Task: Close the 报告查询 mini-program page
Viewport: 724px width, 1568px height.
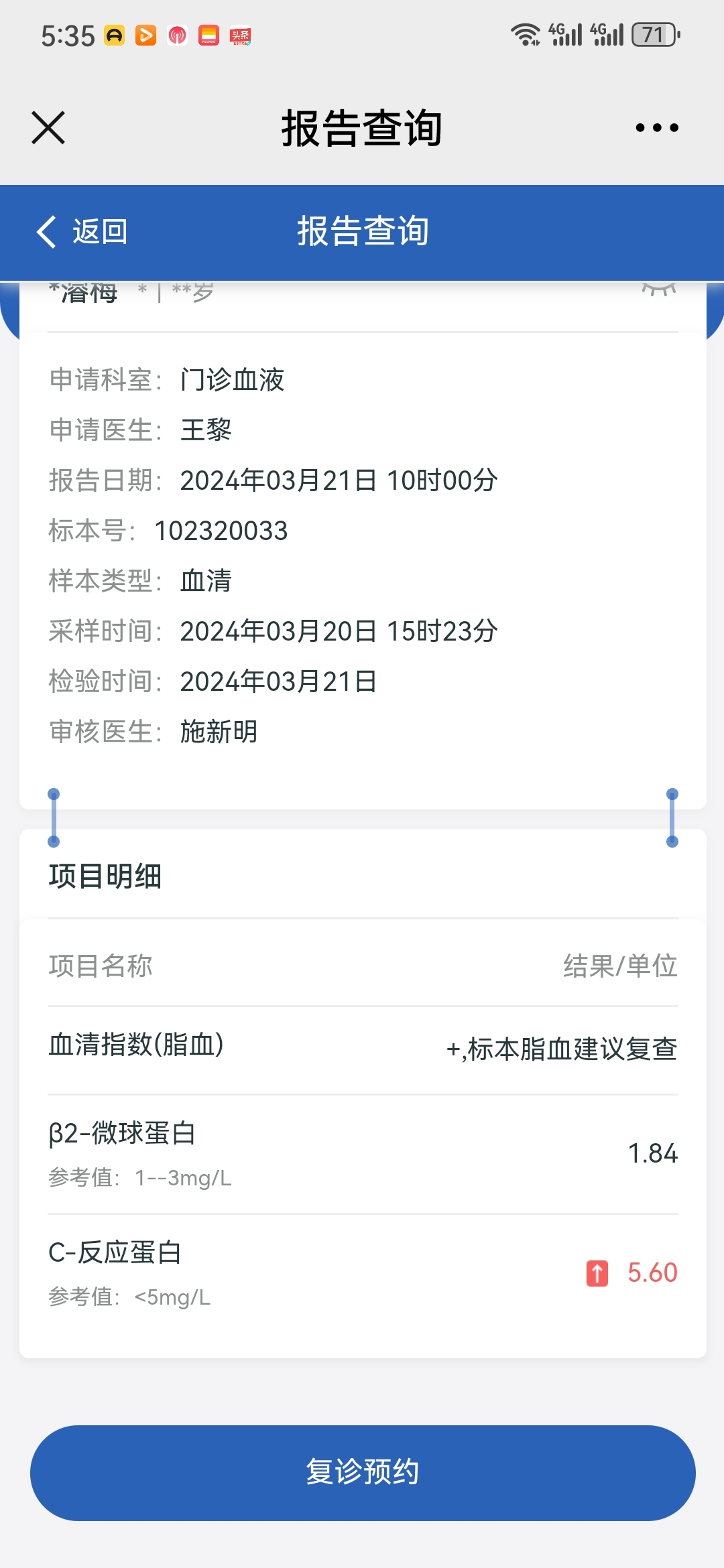Action: point(48,128)
